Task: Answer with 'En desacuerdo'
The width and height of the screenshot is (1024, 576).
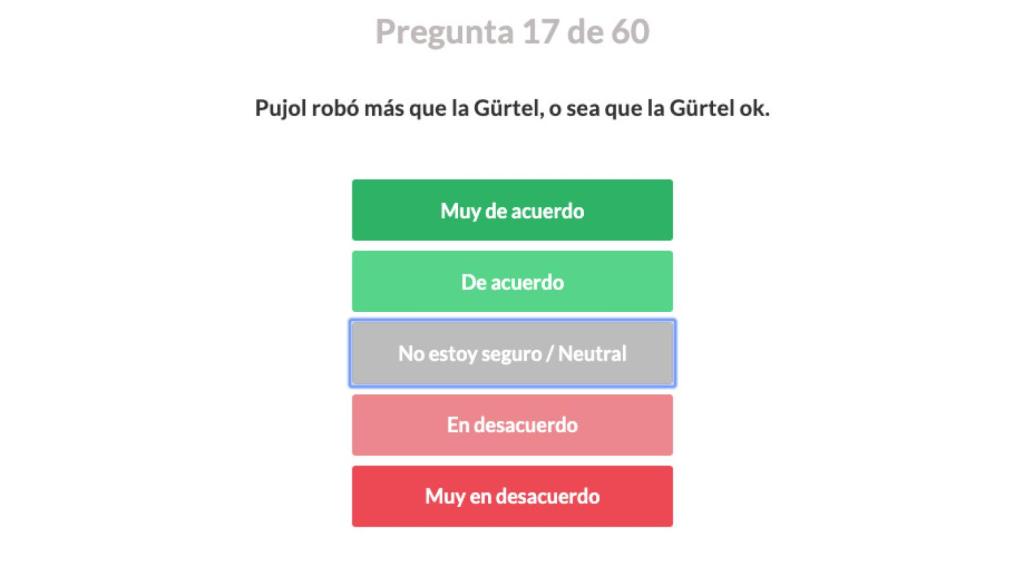Action: [x=512, y=425]
